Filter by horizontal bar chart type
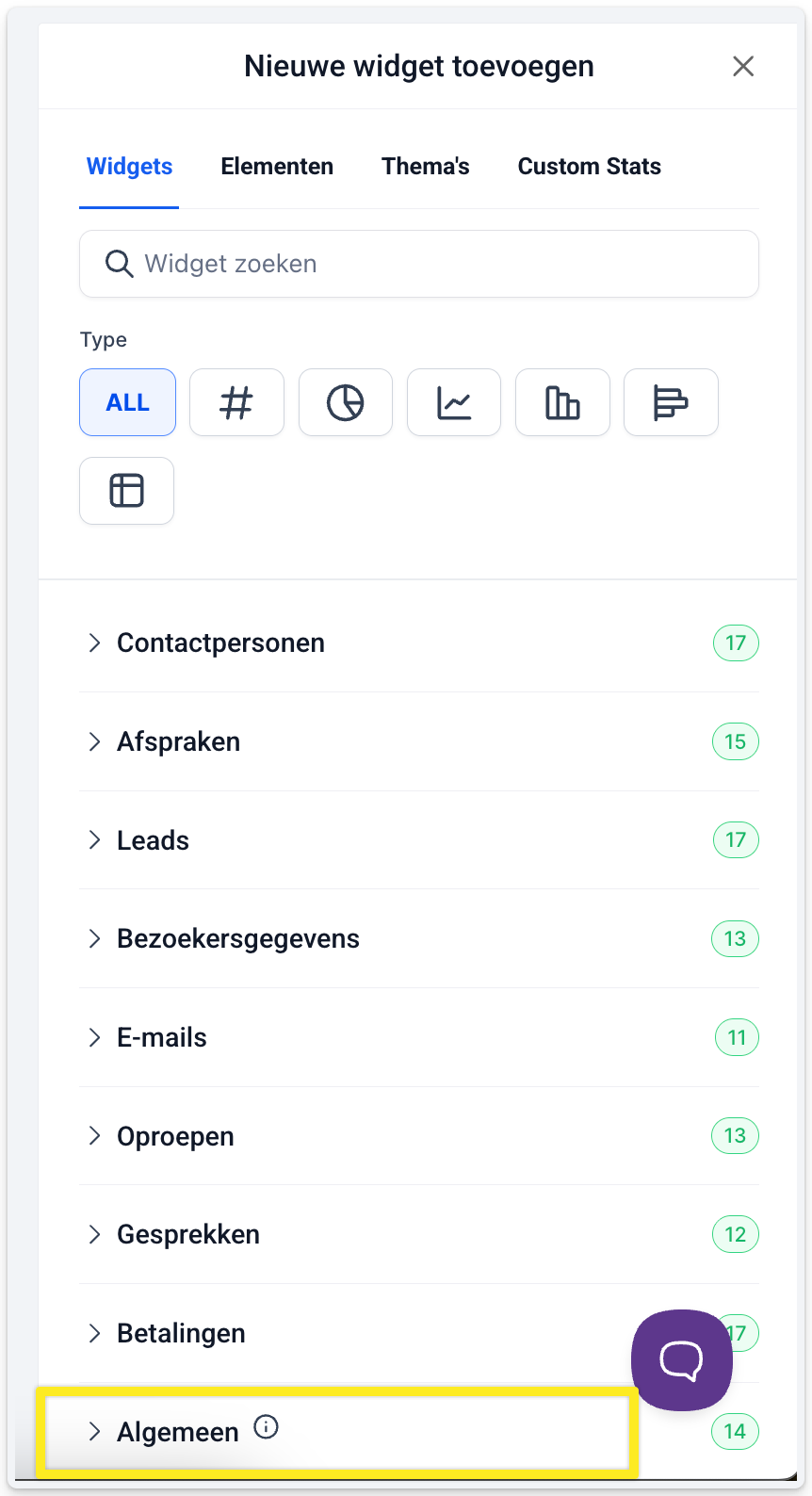Viewport: 812px width, 1496px height. [x=671, y=402]
